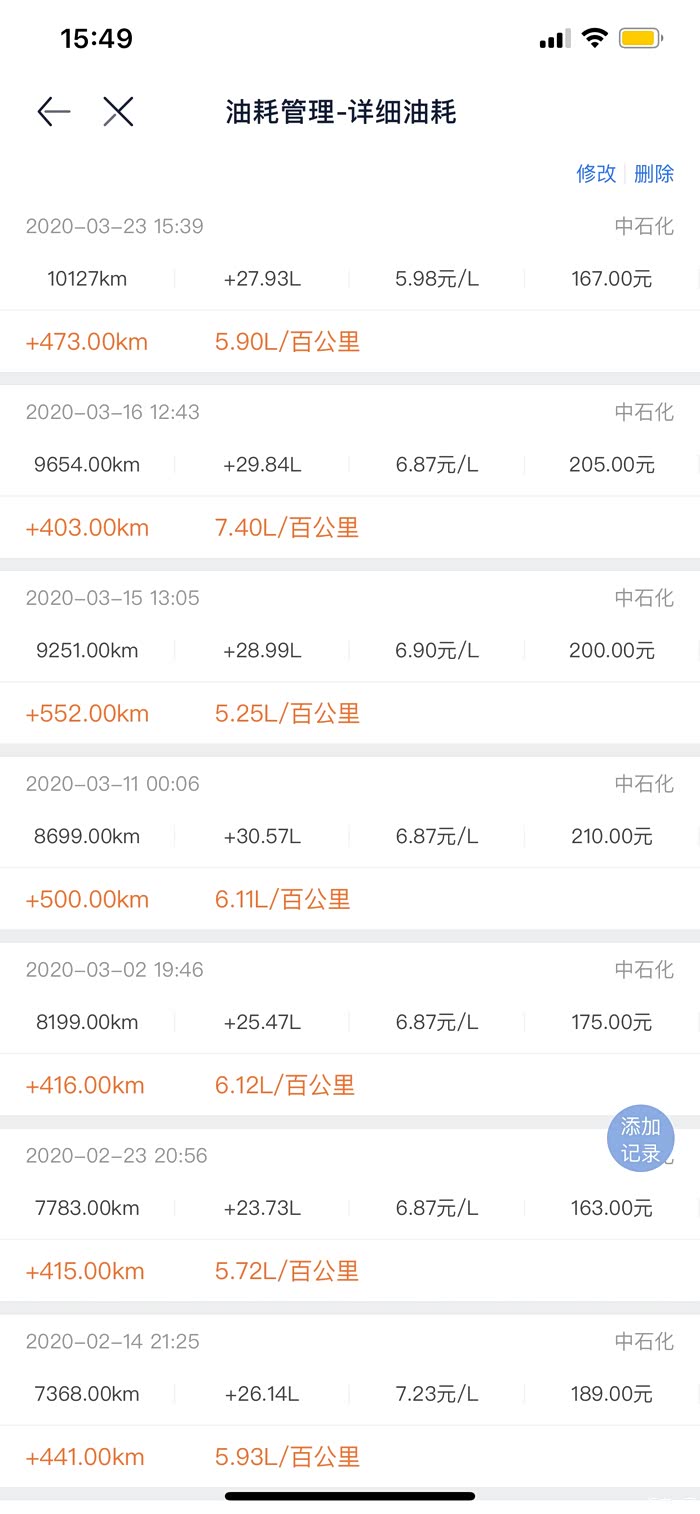The image size is (700, 1514).
Task: View the 2020-03-11 00:06 fuel record
Action: (x=350, y=837)
